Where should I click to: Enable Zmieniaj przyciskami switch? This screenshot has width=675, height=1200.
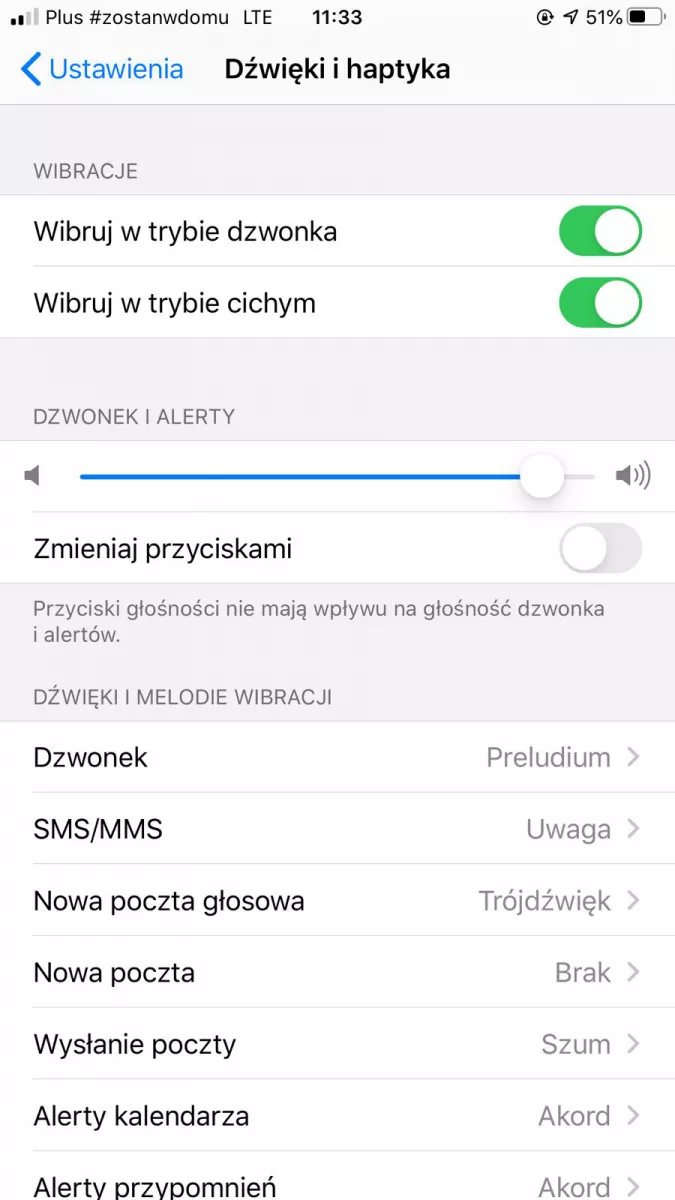tap(600, 548)
